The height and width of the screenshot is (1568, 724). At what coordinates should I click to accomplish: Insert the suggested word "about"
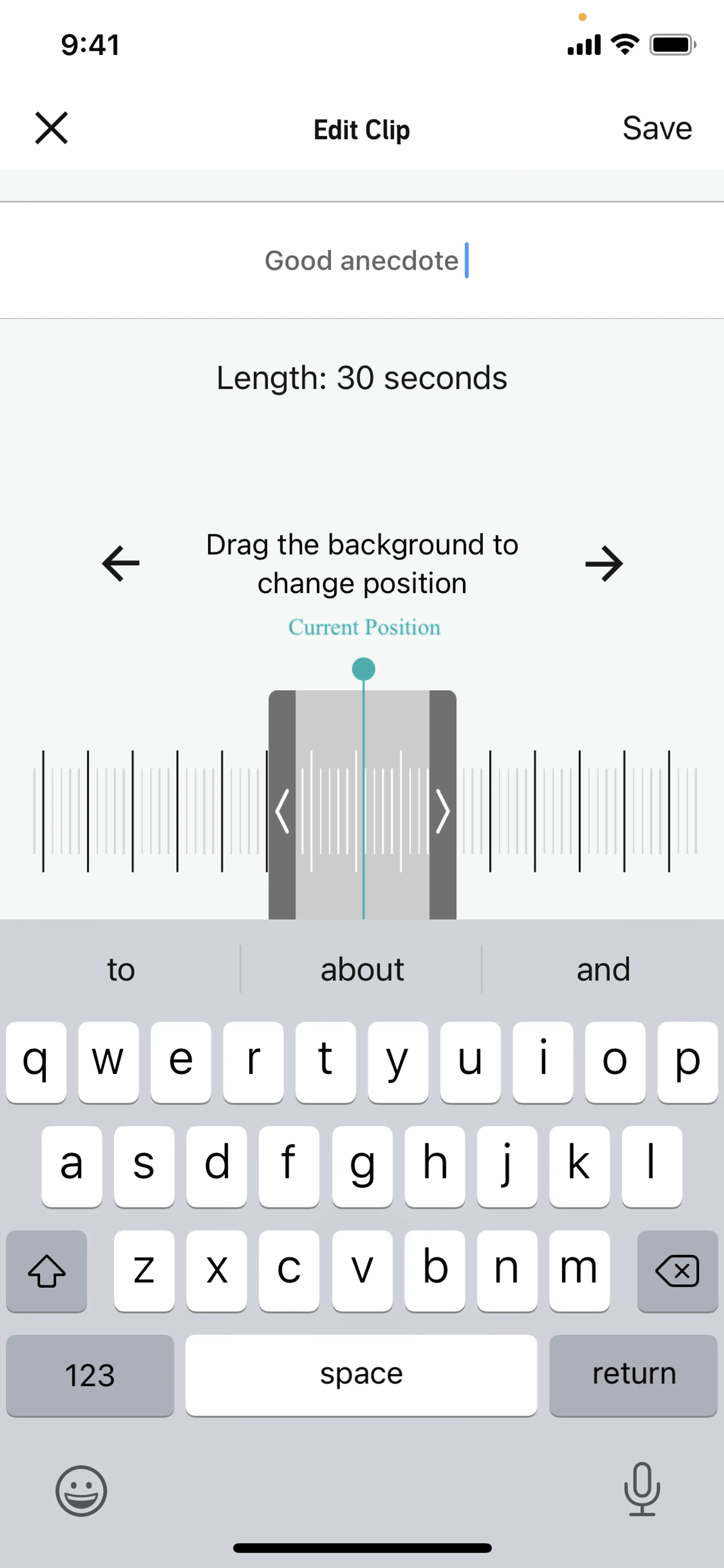(361, 969)
